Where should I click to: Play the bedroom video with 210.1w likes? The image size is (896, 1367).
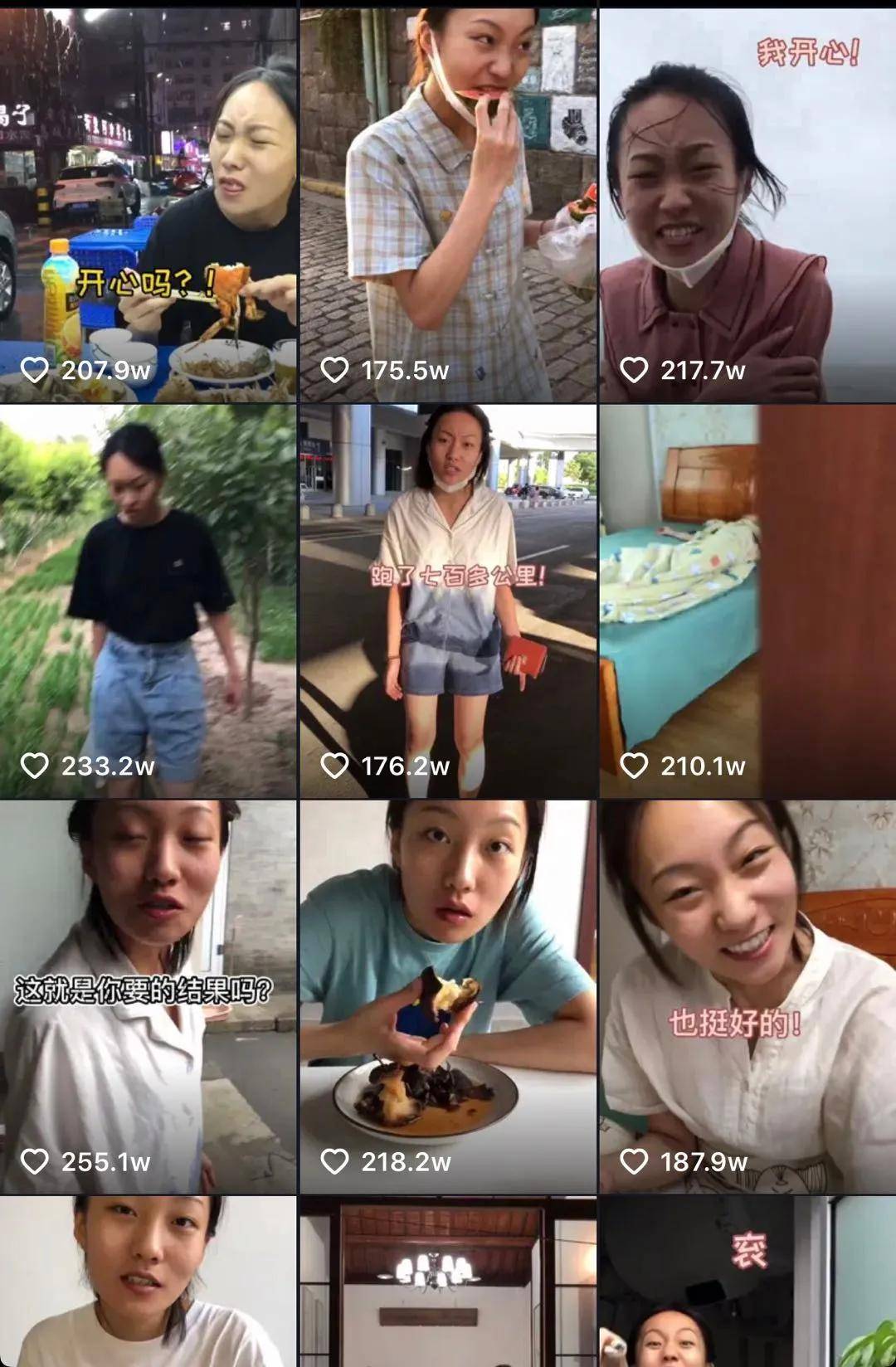(x=747, y=601)
